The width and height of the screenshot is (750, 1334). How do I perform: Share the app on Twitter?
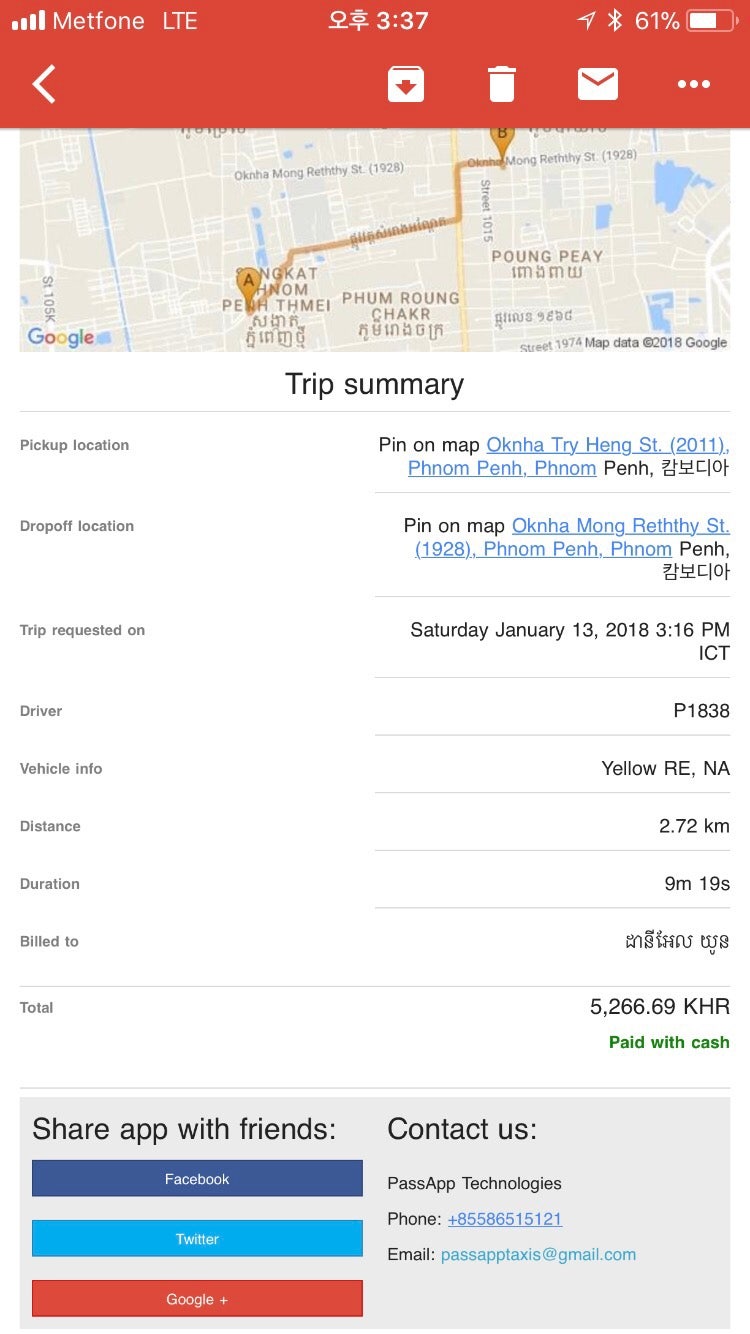tap(197, 1239)
